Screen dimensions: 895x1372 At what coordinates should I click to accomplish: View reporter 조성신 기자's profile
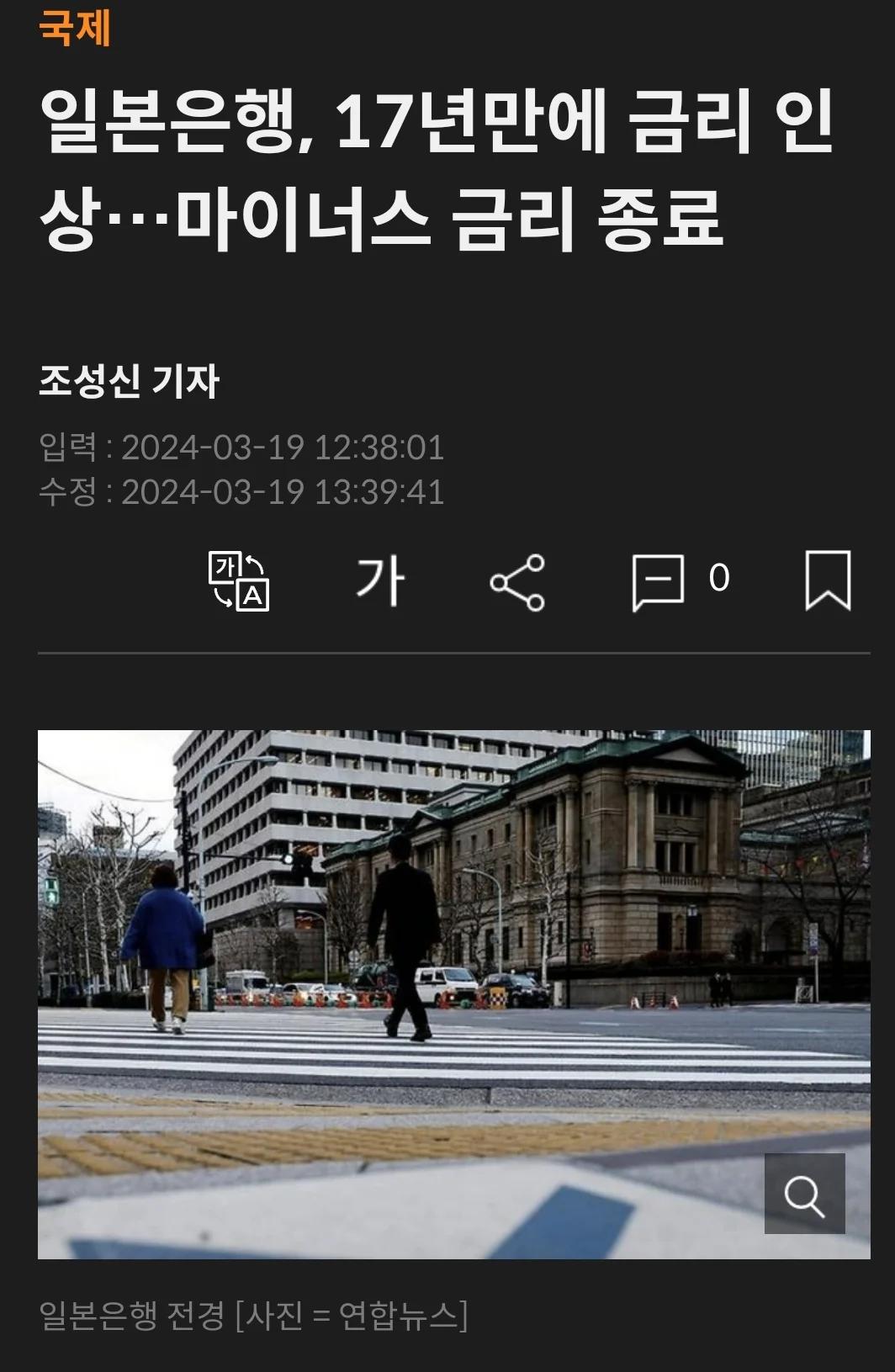coord(129,380)
